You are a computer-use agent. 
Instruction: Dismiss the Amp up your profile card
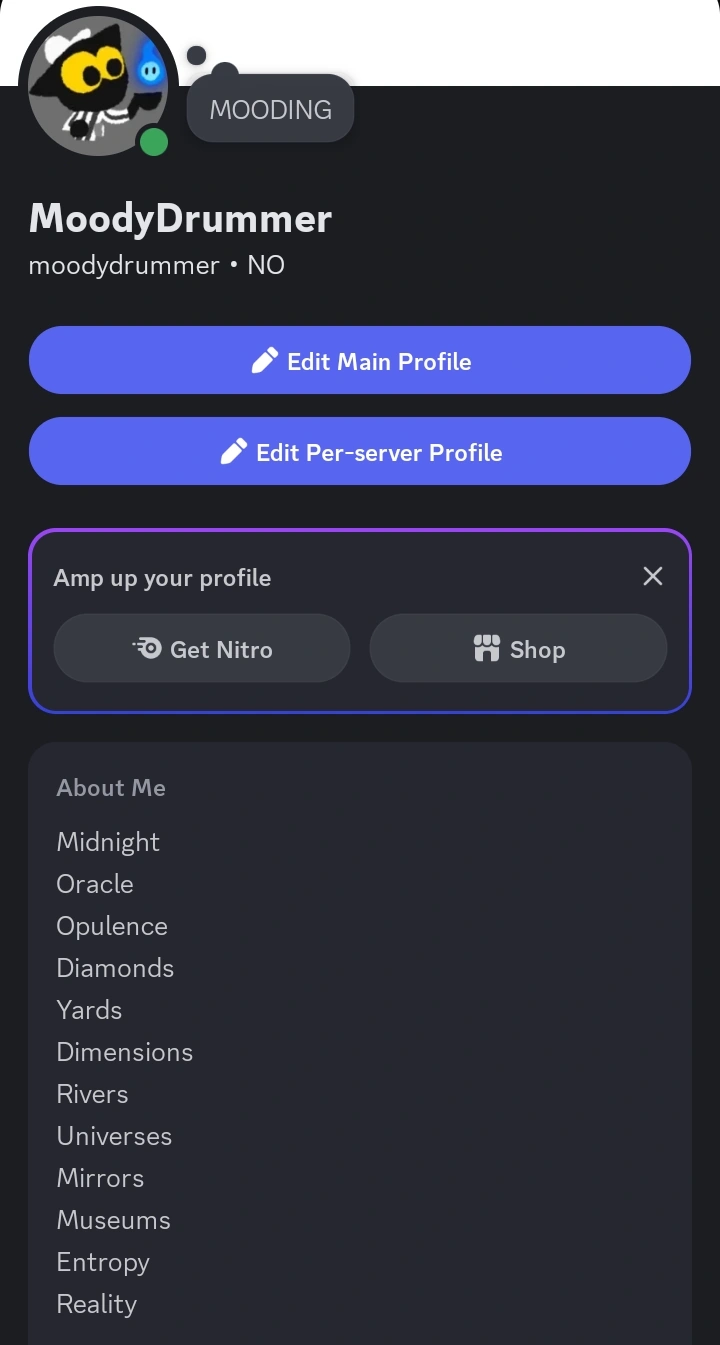[x=653, y=576]
